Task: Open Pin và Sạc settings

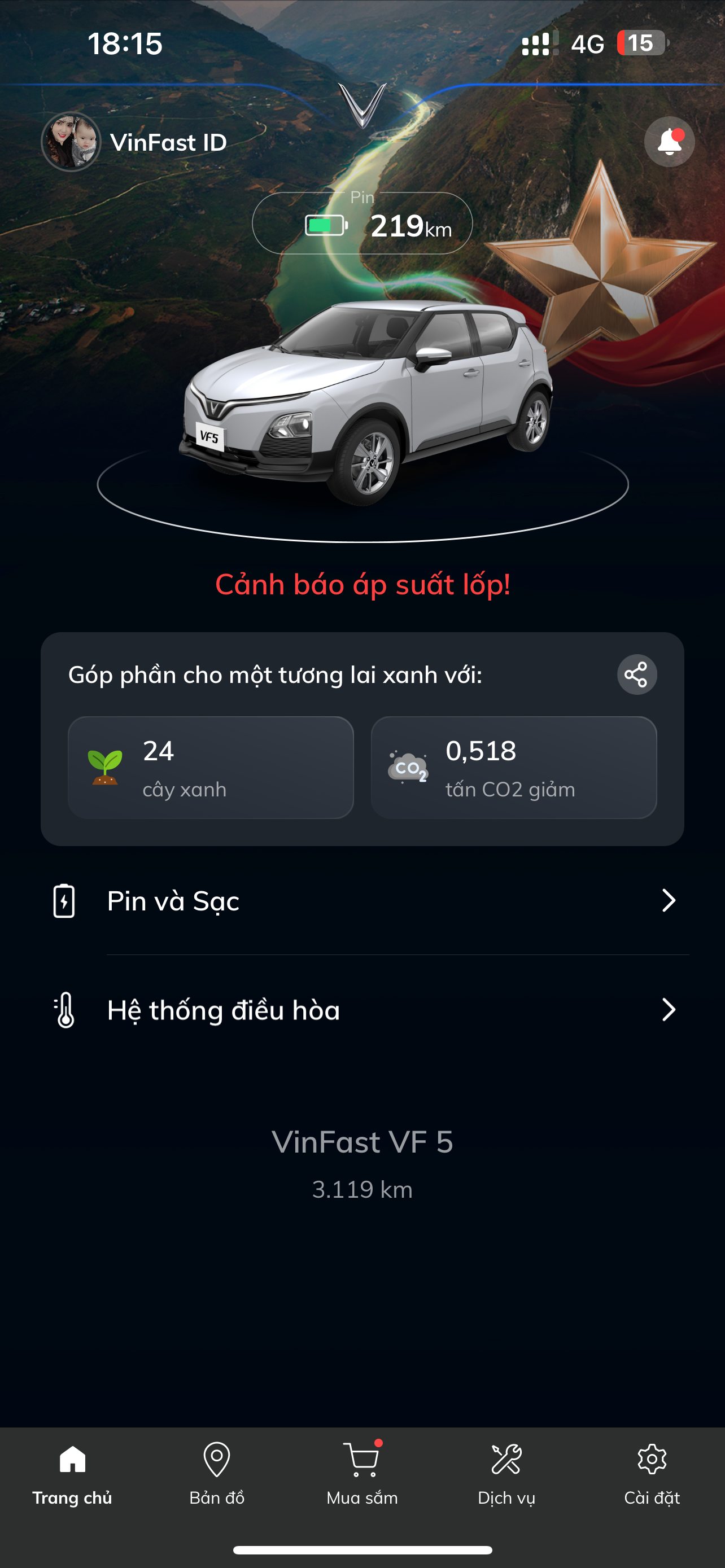Action: tap(362, 901)
